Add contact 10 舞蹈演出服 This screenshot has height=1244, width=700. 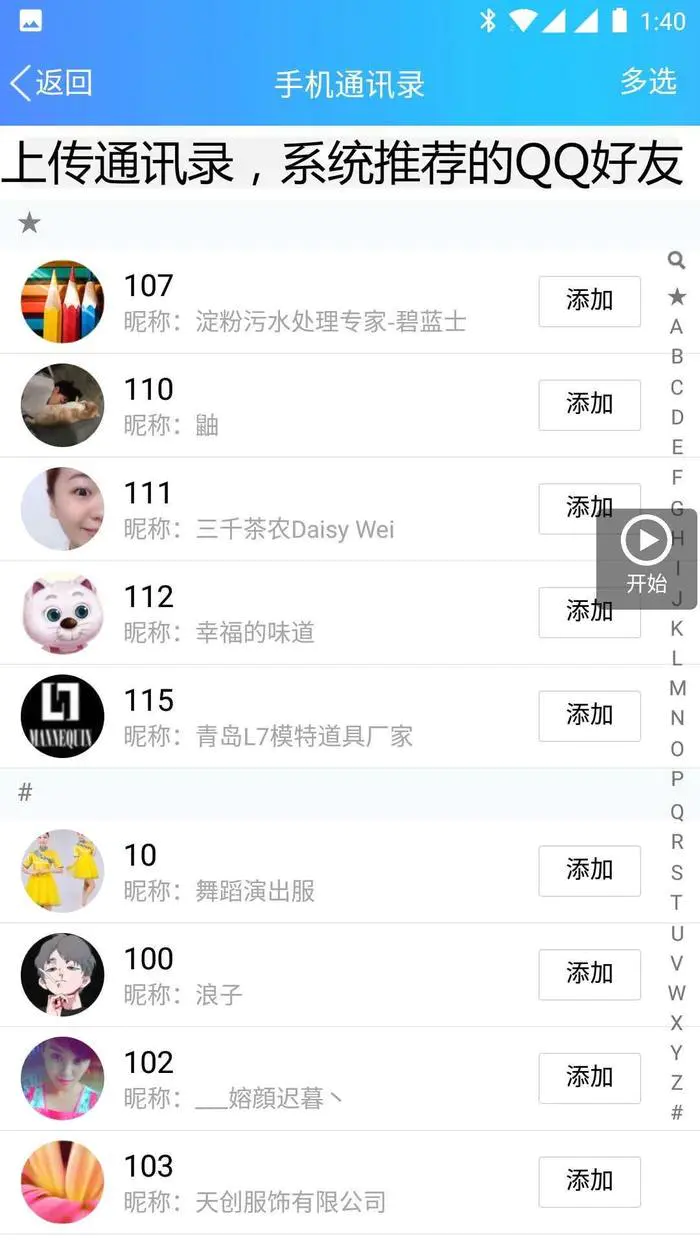(589, 870)
